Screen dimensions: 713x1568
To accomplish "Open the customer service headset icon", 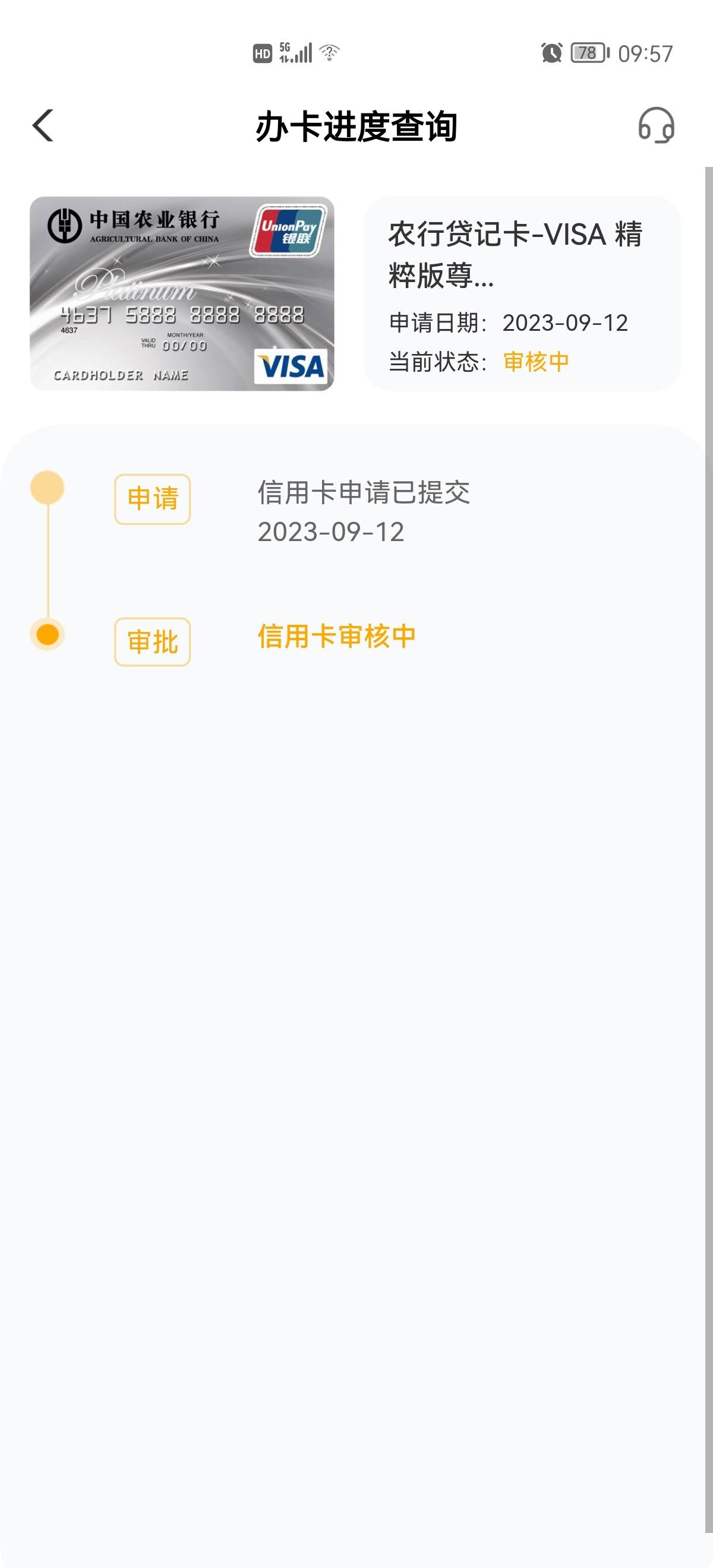I will [656, 126].
